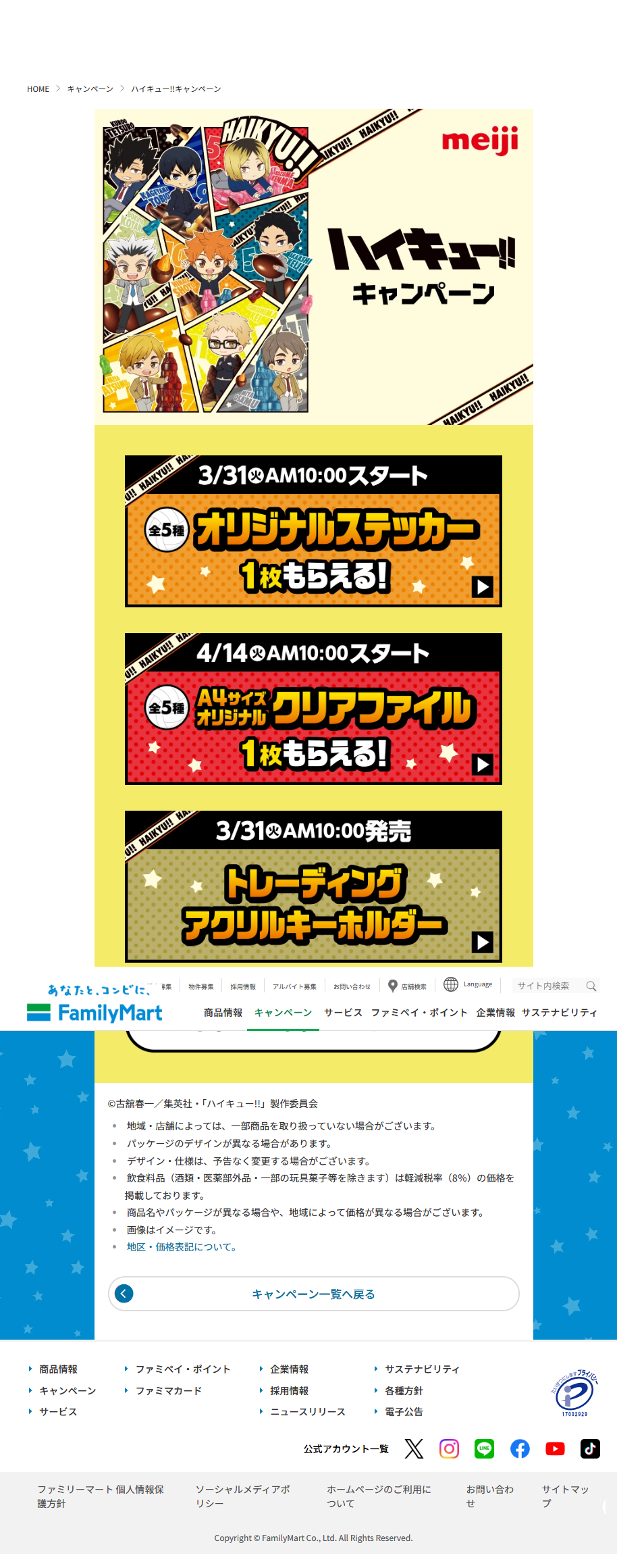Image resolution: width=617 pixels, height=1568 pixels.
Task: Open the ニュースリリース footer link
Action: click(x=307, y=1411)
